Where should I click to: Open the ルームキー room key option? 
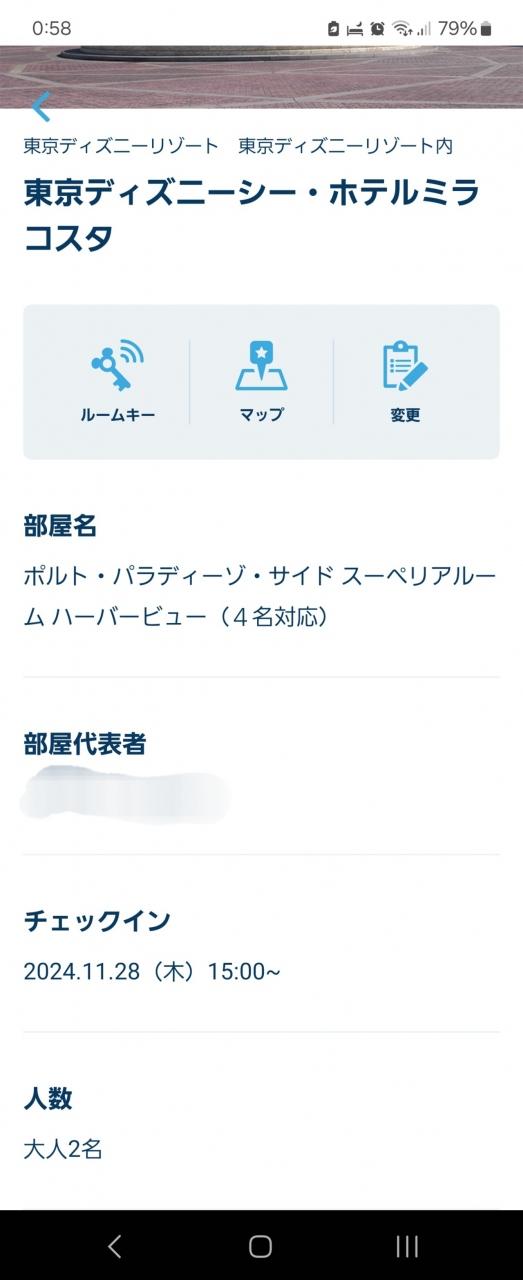118,382
